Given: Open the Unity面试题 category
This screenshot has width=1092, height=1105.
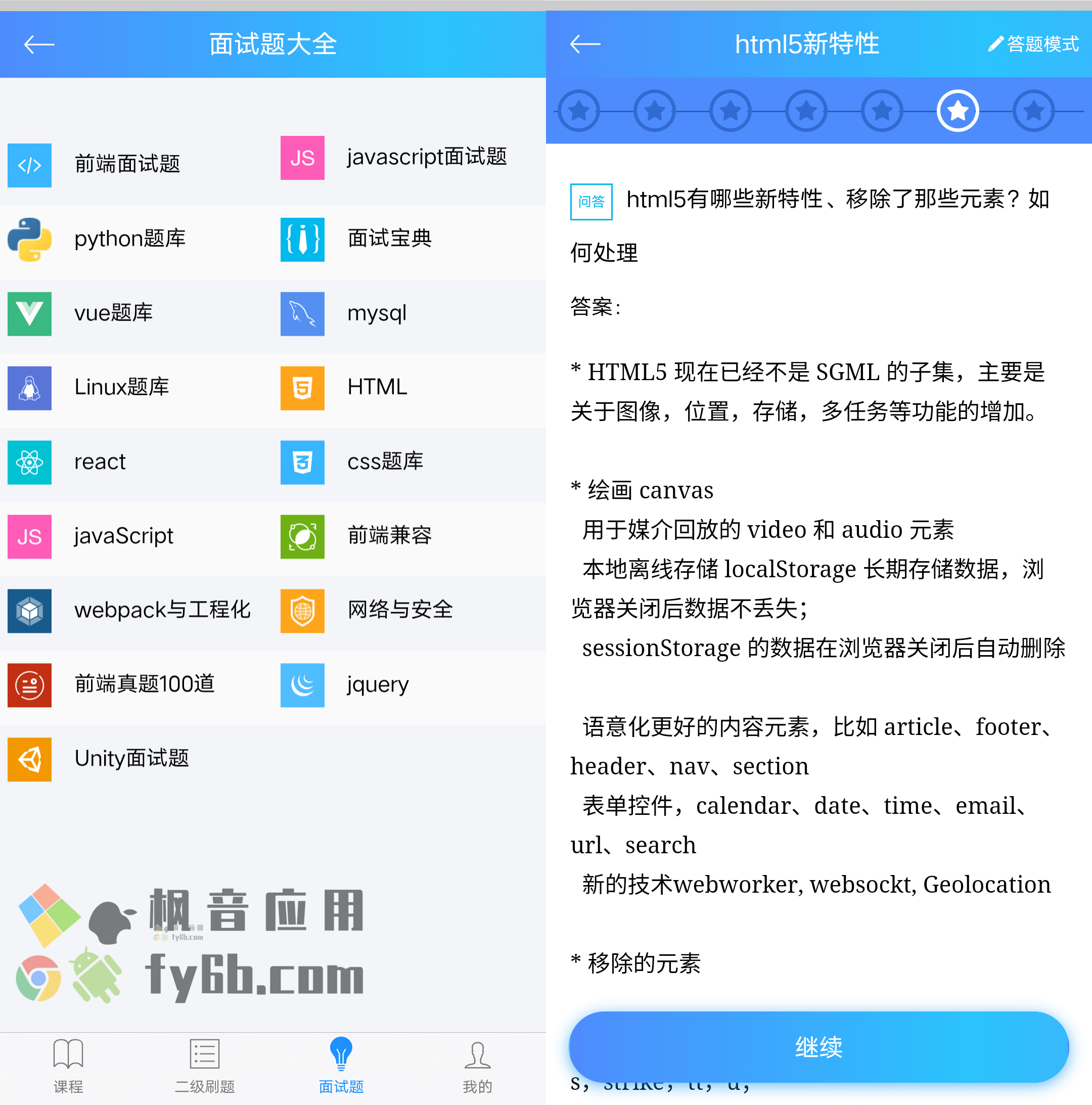Looking at the screenshot, I should point(131,759).
